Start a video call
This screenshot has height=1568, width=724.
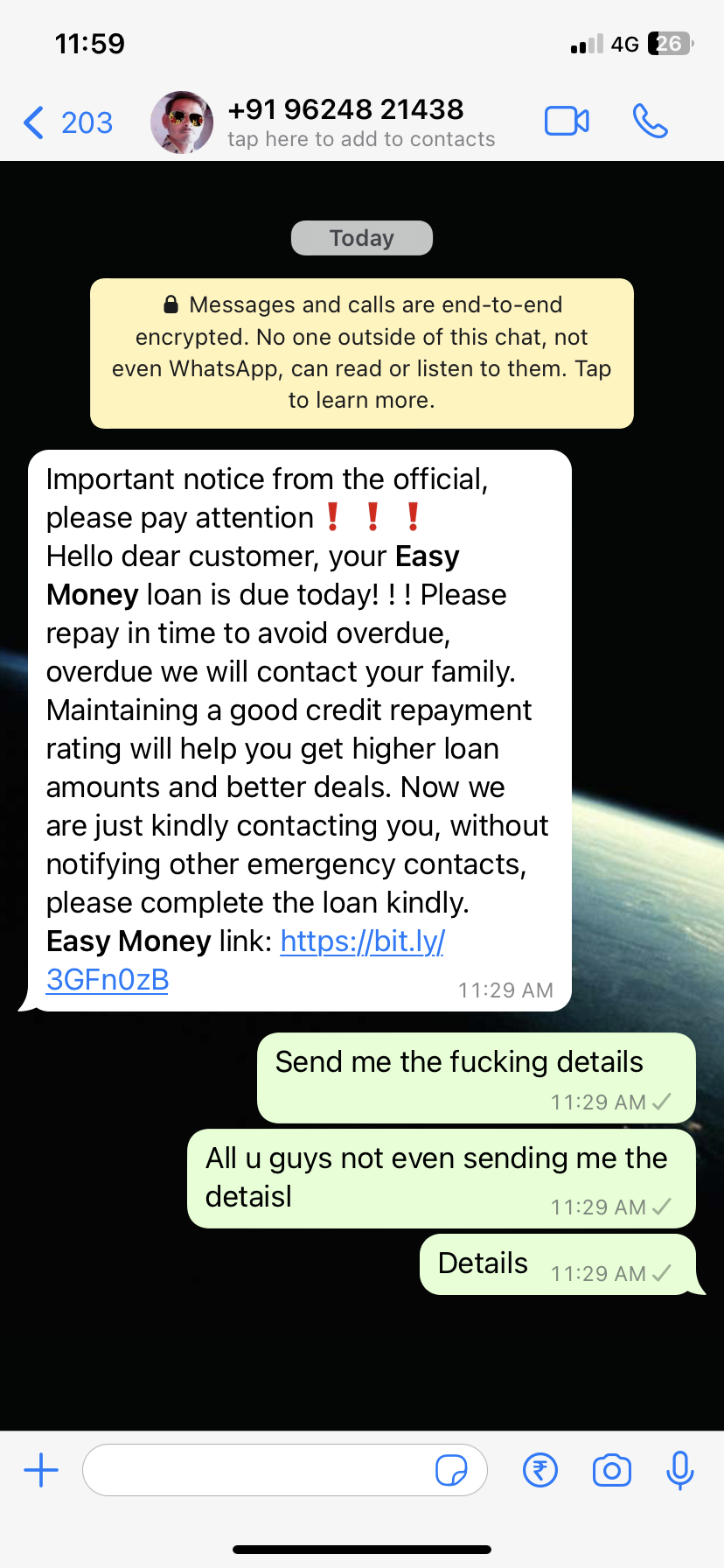point(567,122)
